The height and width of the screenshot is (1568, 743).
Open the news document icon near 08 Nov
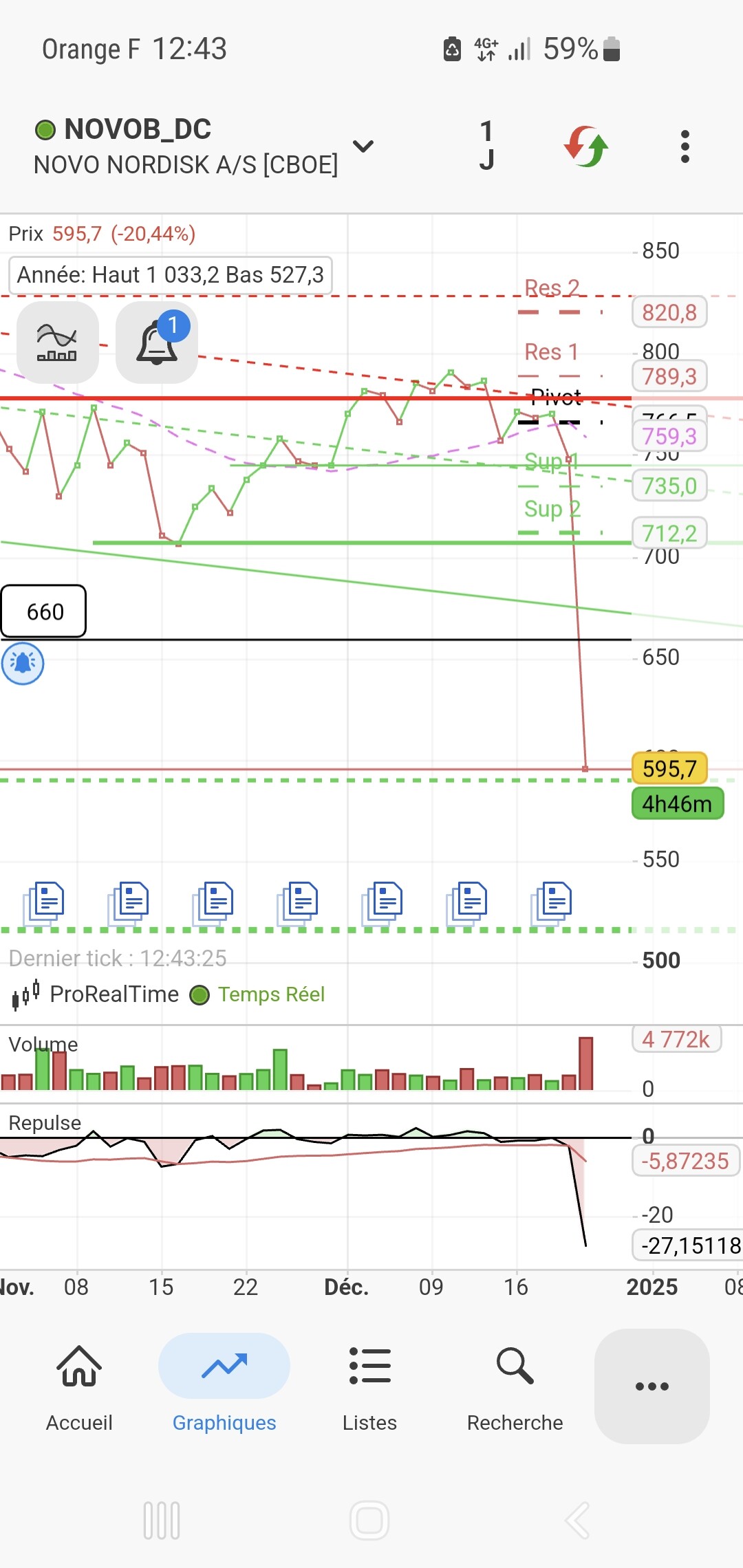[x=45, y=902]
